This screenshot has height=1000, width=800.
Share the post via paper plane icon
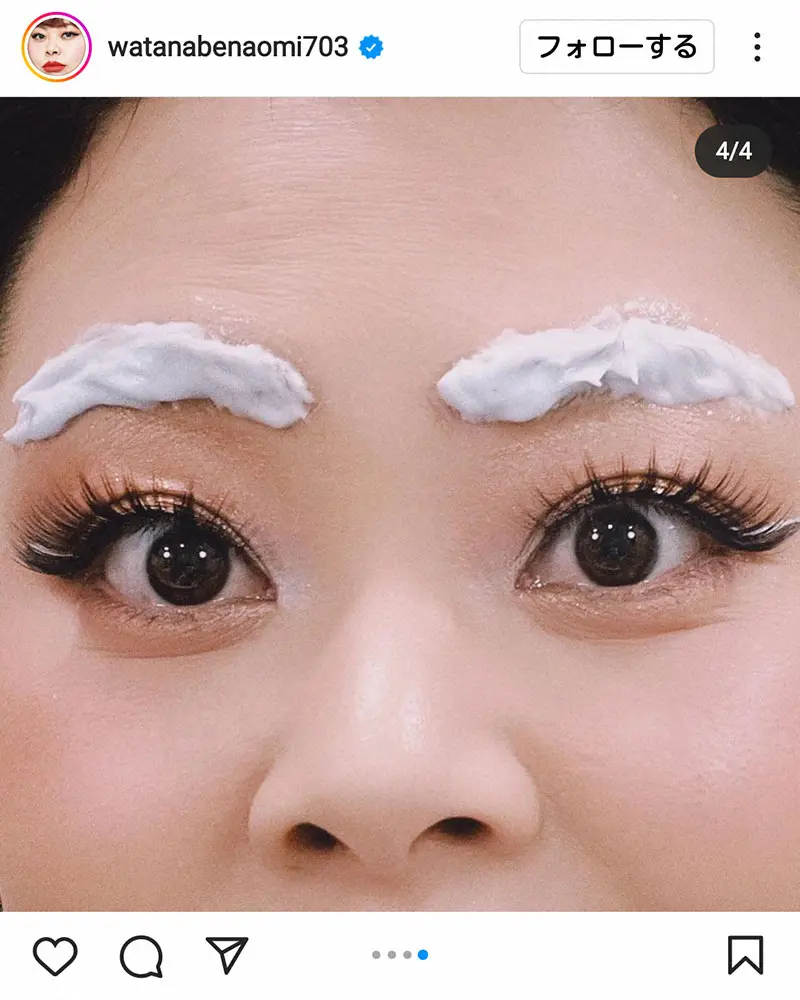tap(227, 955)
